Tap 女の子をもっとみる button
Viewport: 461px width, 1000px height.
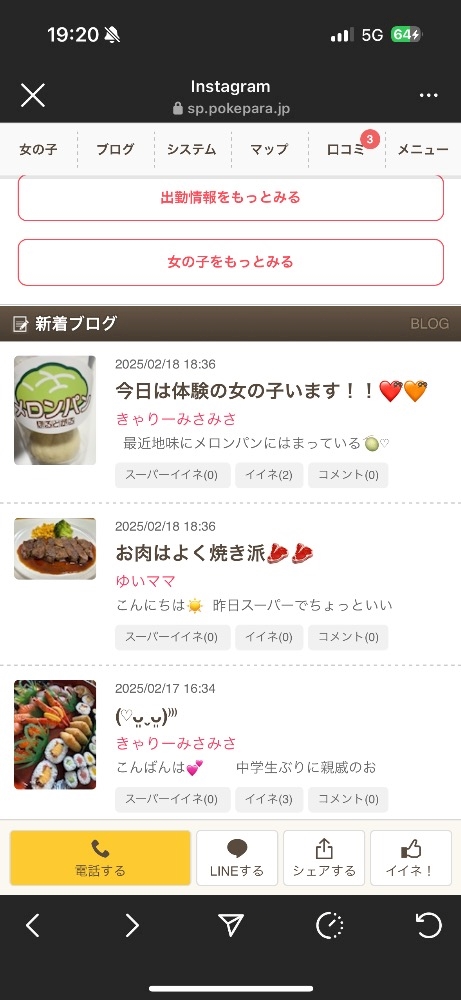(x=231, y=262)
